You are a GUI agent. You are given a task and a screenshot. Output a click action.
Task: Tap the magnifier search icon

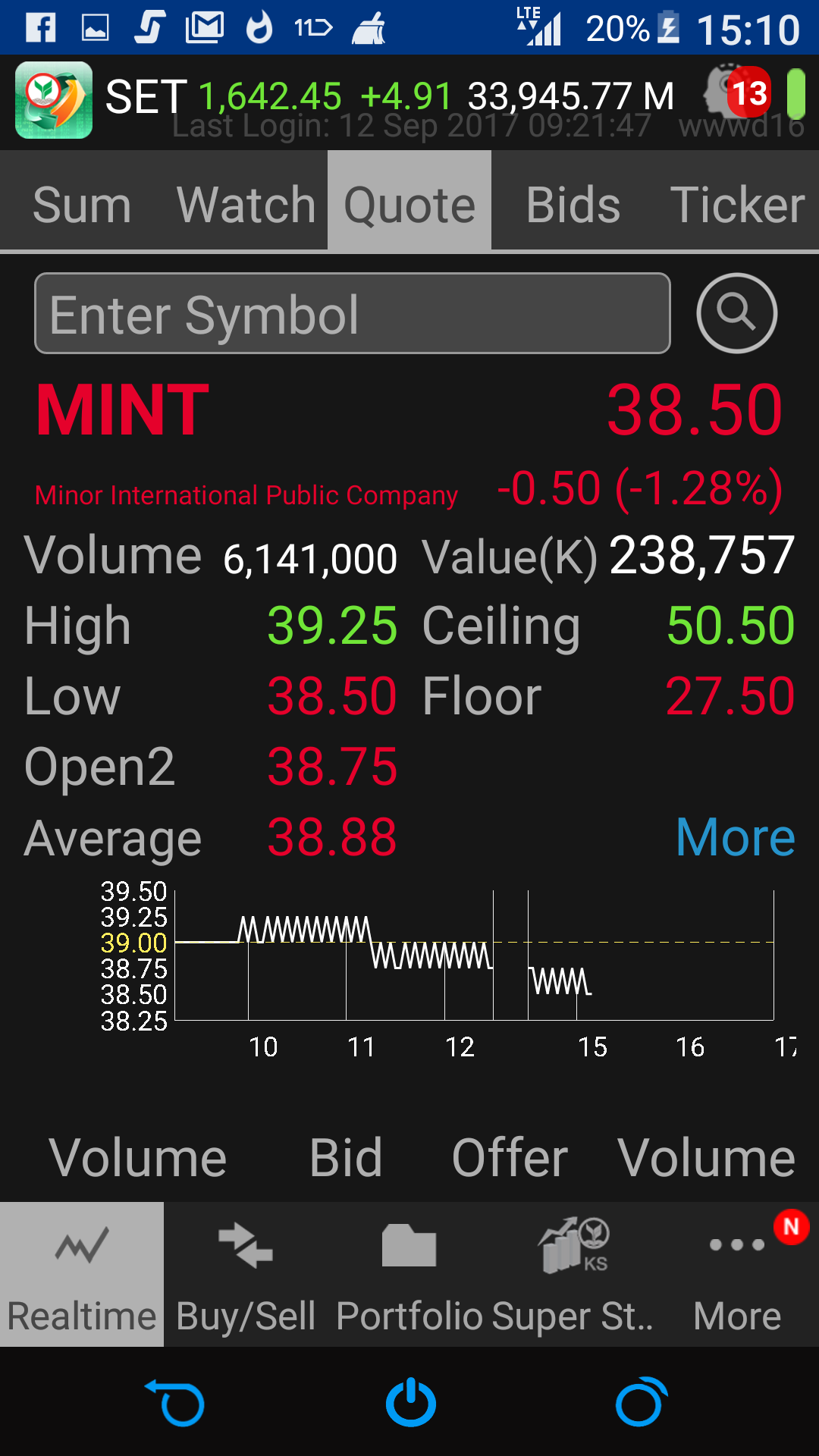coord(736,313)
